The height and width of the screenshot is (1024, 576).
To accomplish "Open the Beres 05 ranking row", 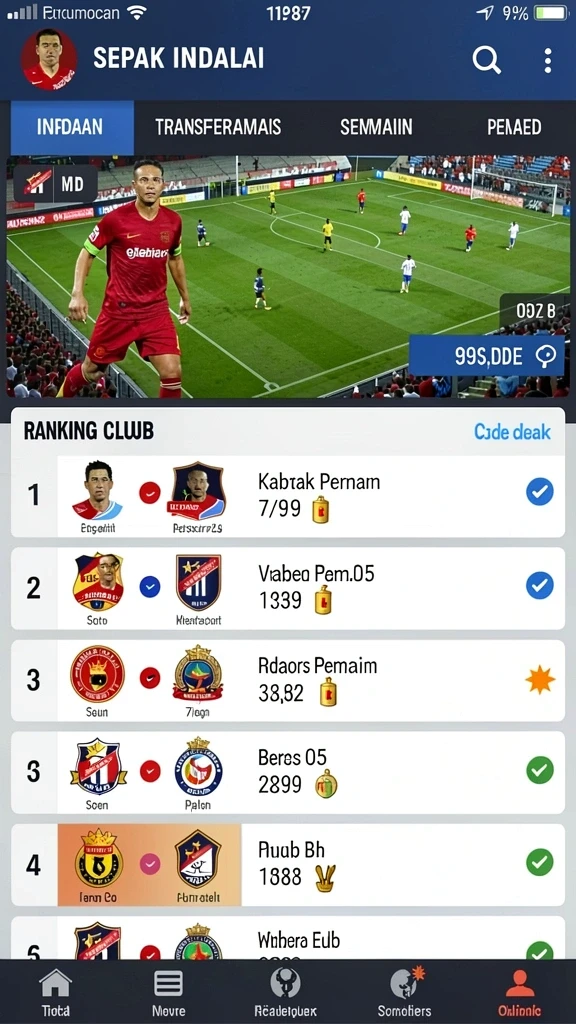I will [288, 772].
